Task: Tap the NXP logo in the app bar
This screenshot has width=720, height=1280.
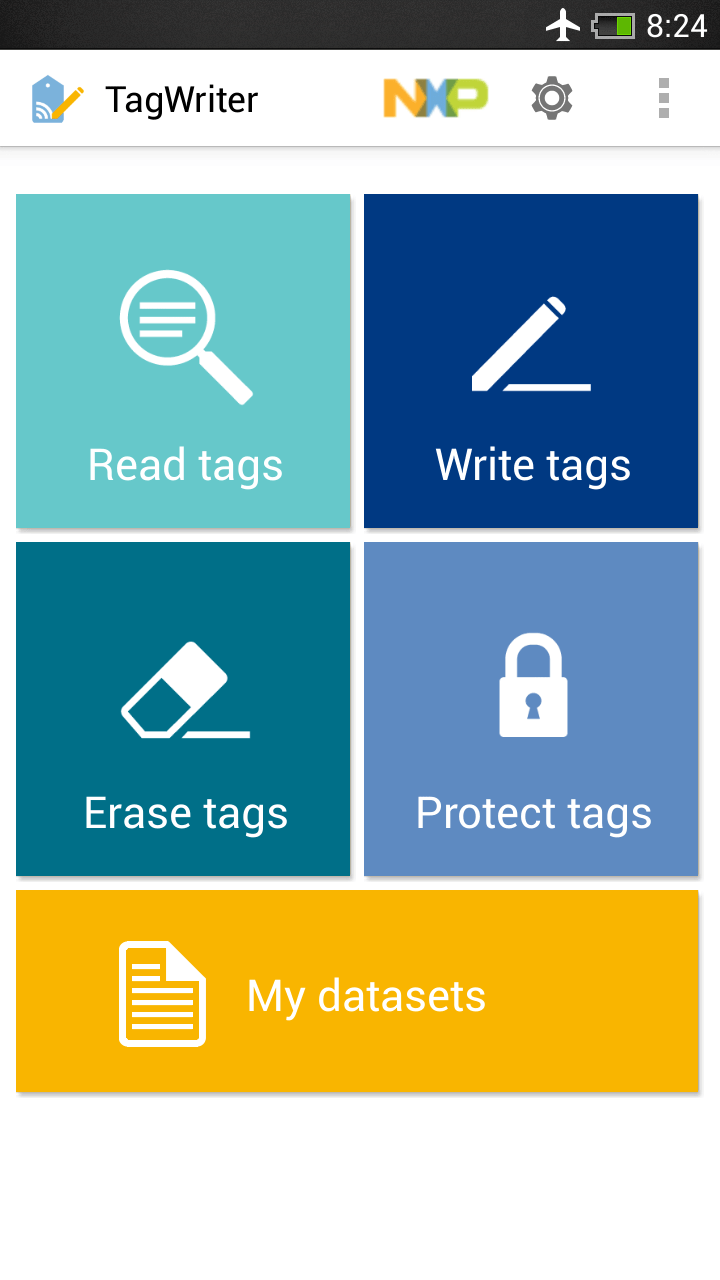Action: [x=436, y=99]
